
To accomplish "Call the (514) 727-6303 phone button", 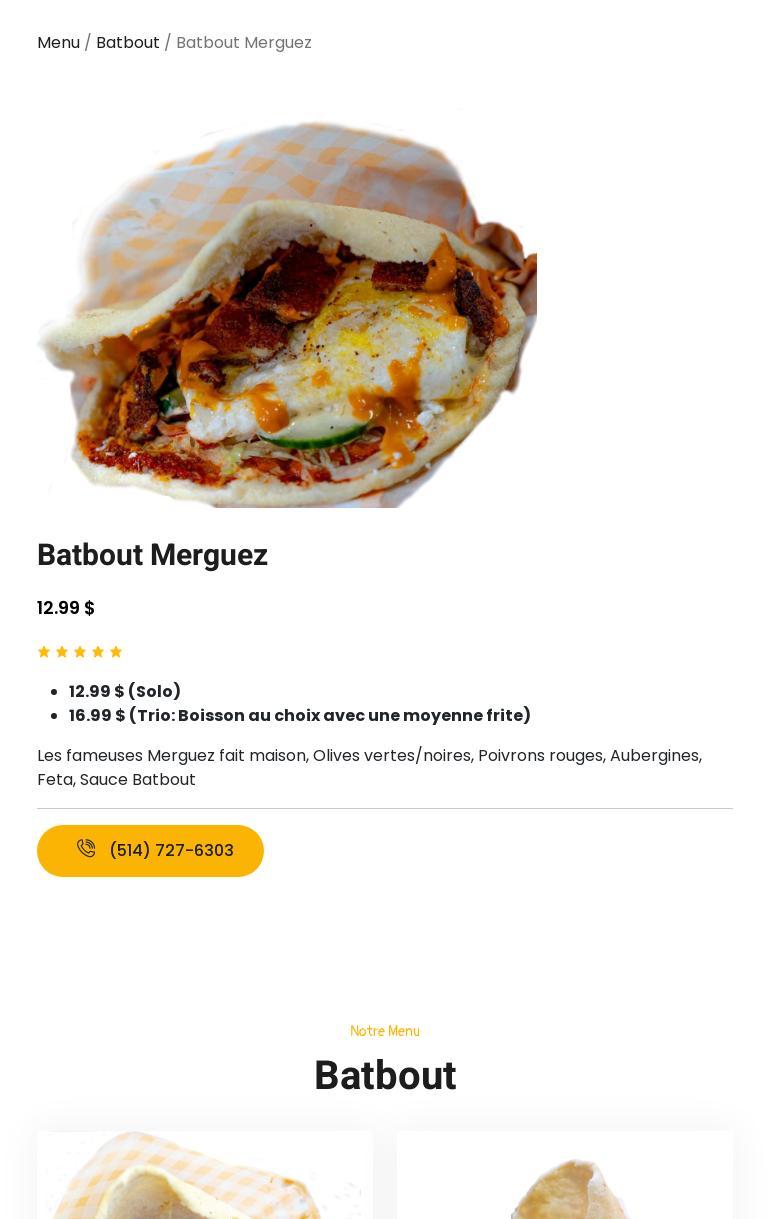I will point(150,851).
